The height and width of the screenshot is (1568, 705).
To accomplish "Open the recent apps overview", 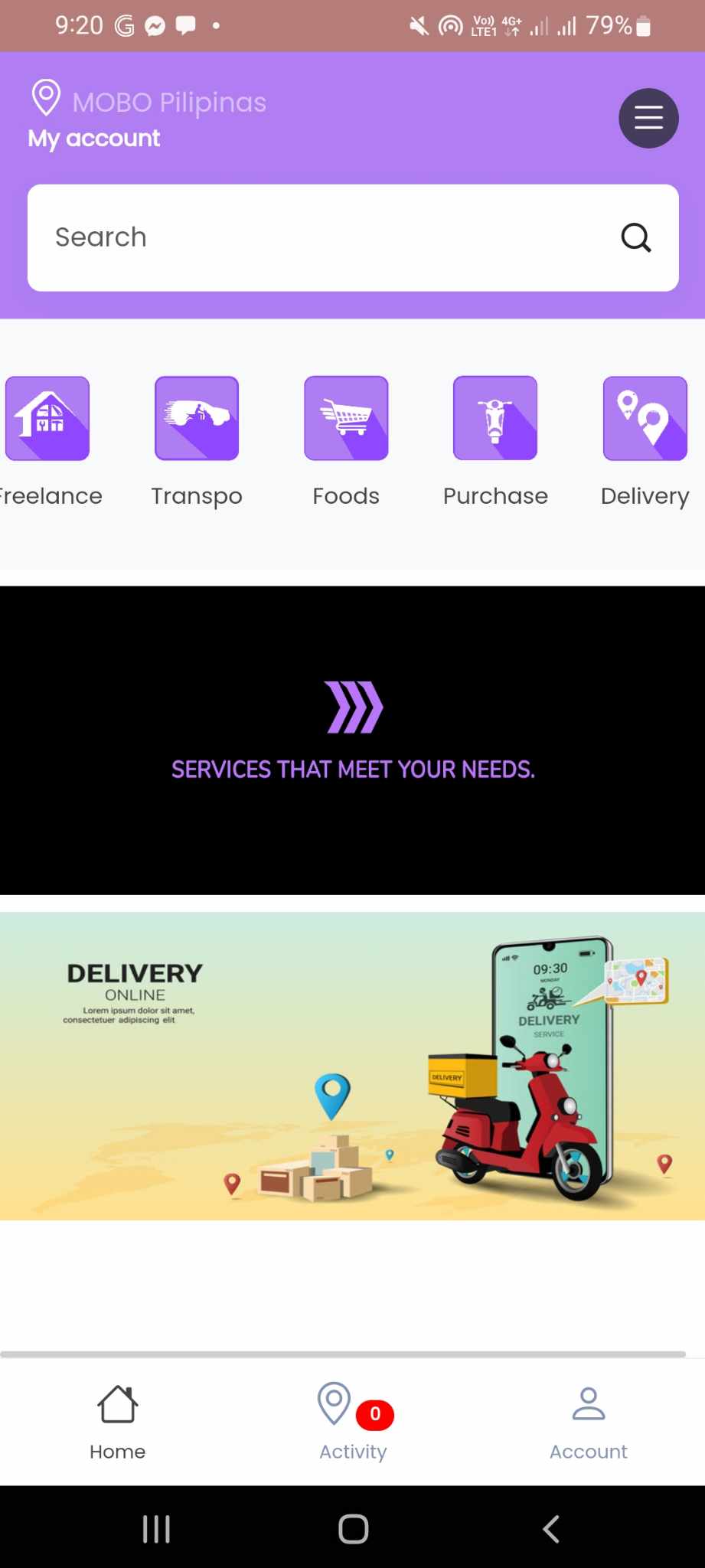I will [156, 1529].
